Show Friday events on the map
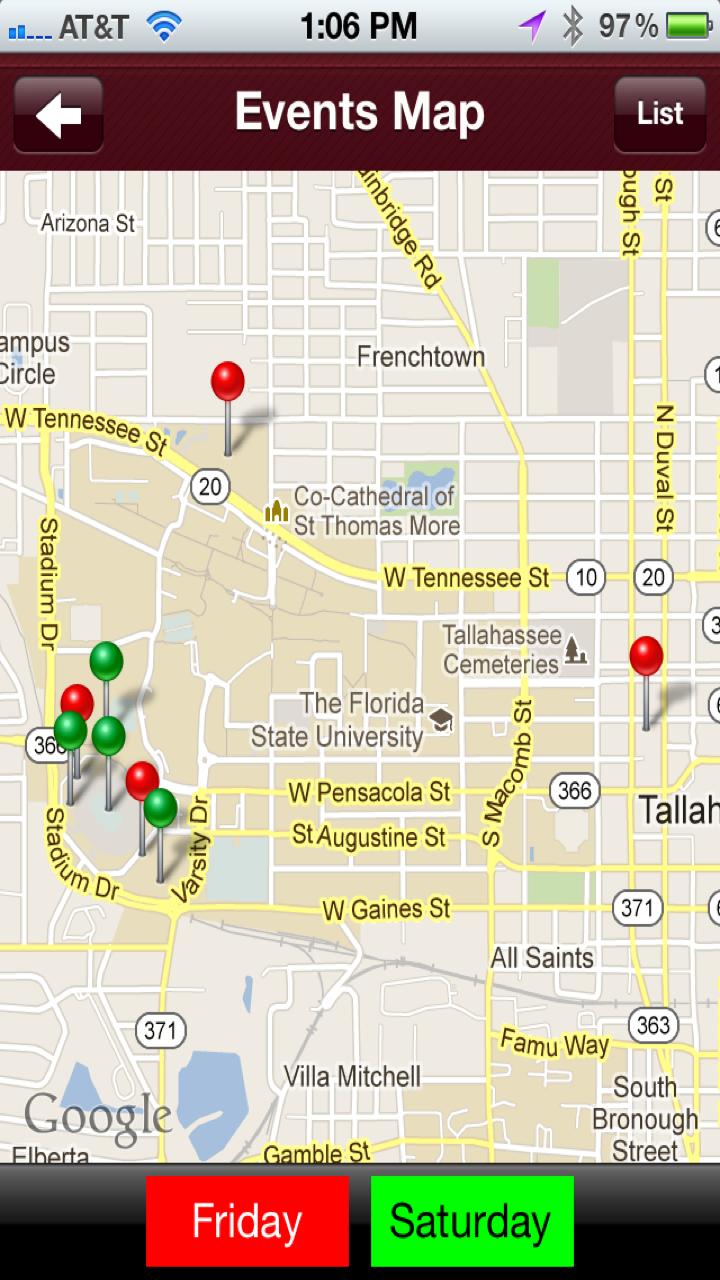 (x=247, y=1221)
